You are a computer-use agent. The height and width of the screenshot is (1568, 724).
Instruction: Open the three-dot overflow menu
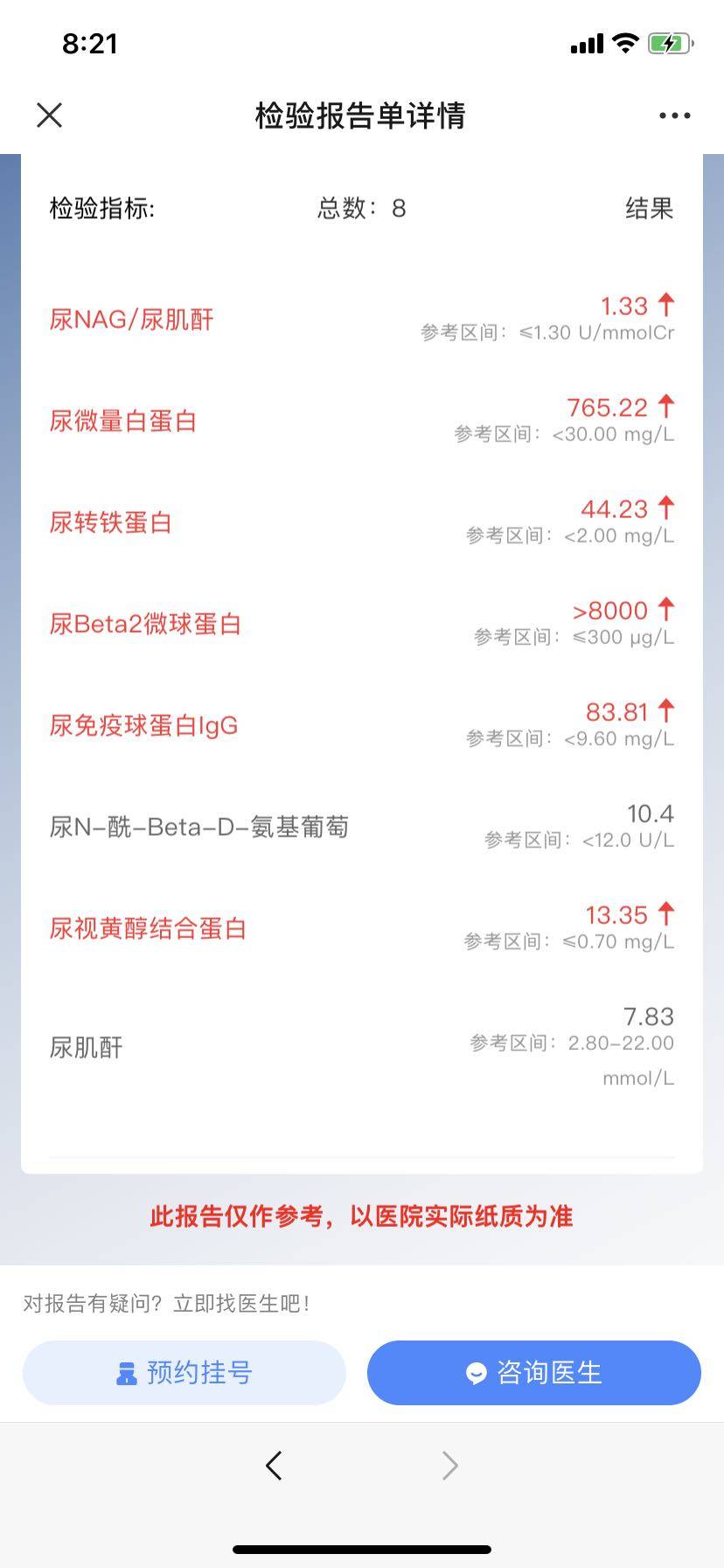[674, 115]
